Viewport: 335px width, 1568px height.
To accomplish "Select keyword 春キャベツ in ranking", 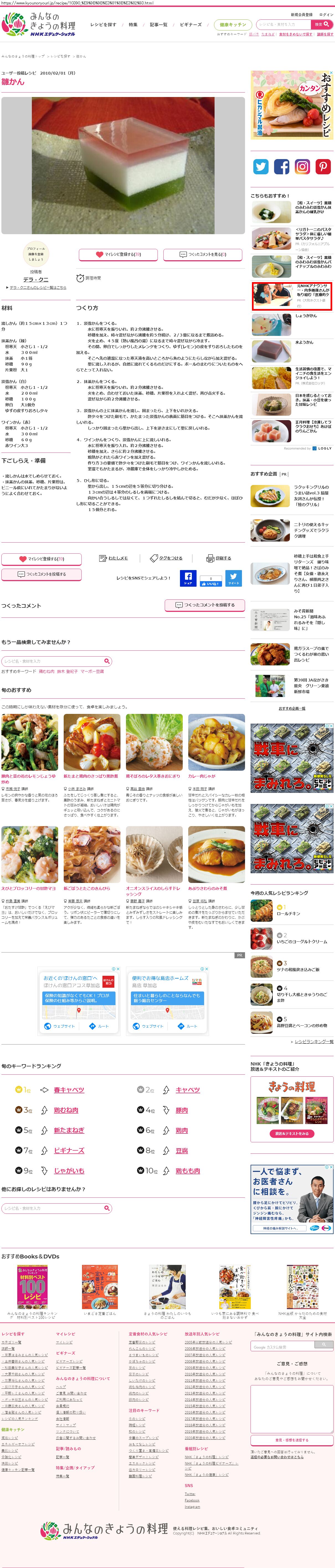I will coord(69,1090).
